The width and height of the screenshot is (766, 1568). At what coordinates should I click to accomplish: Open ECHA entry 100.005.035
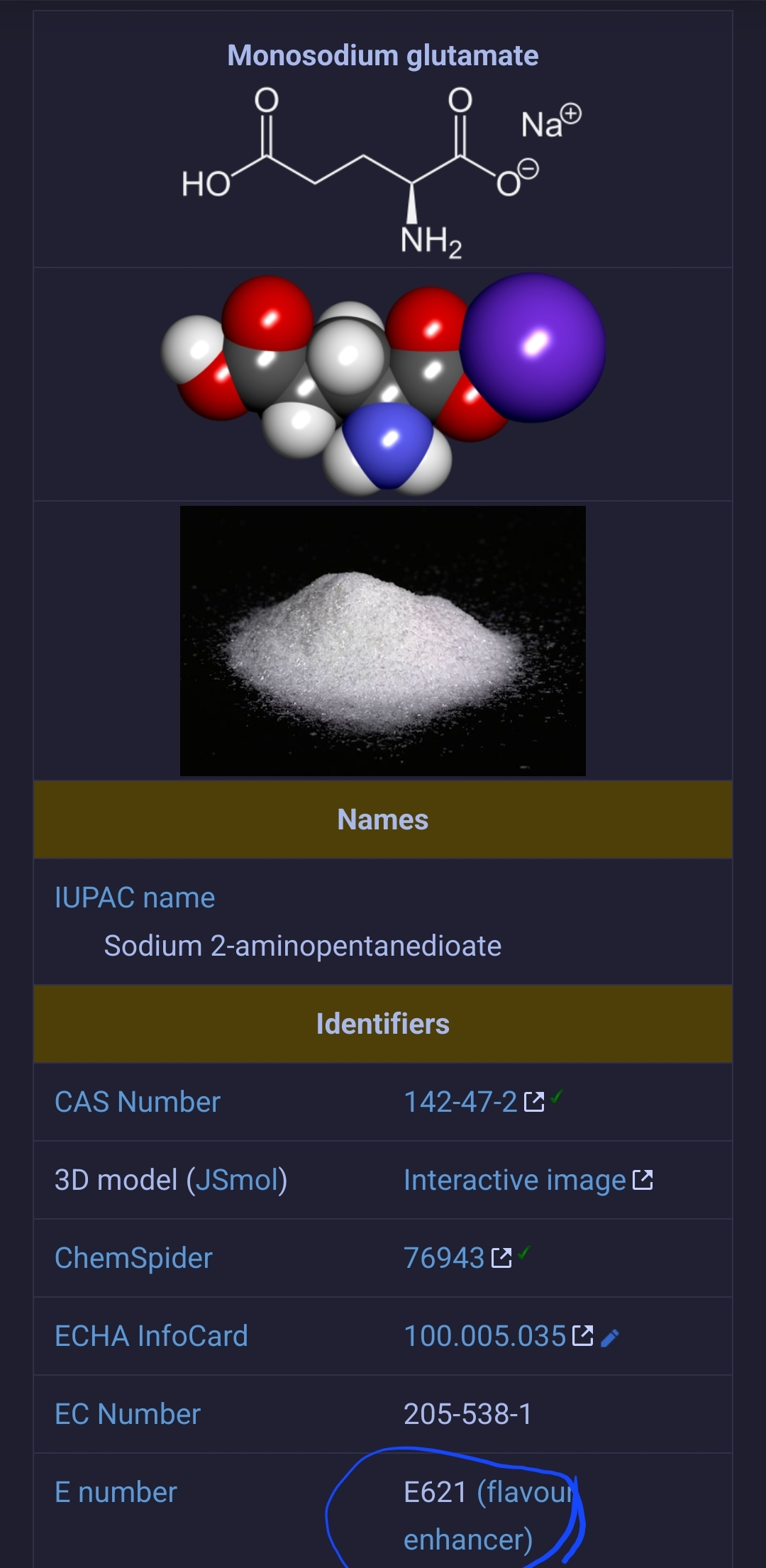tap(485, 1336)
